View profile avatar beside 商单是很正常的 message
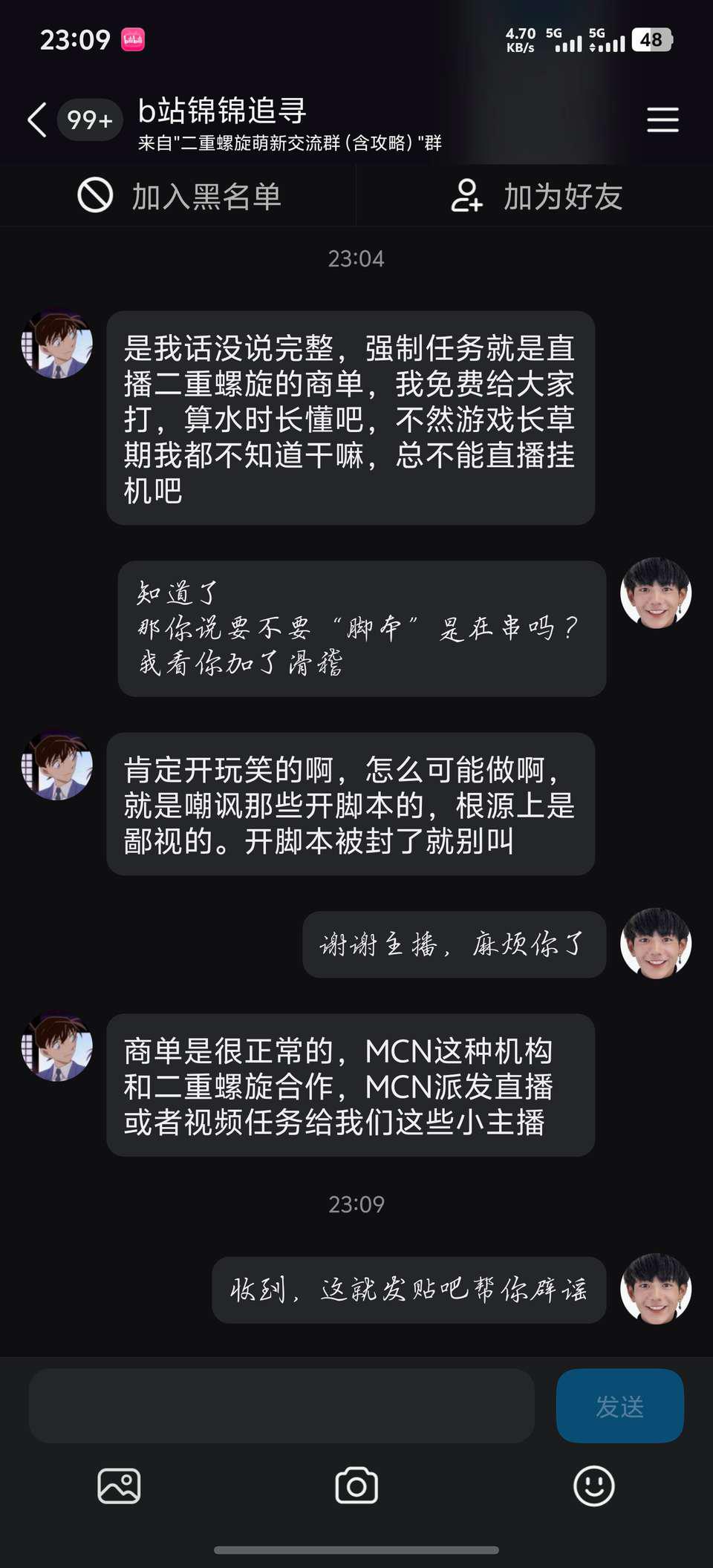The width and height of the screenshot is (713, 1568). point(57,1046)
